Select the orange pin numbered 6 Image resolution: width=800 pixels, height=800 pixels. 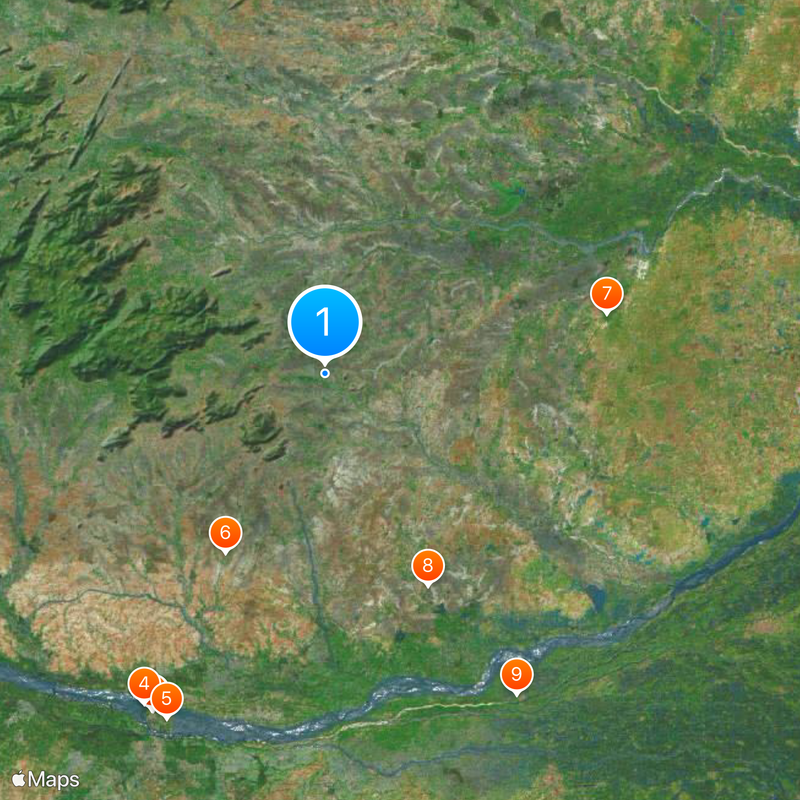point(226,533)
